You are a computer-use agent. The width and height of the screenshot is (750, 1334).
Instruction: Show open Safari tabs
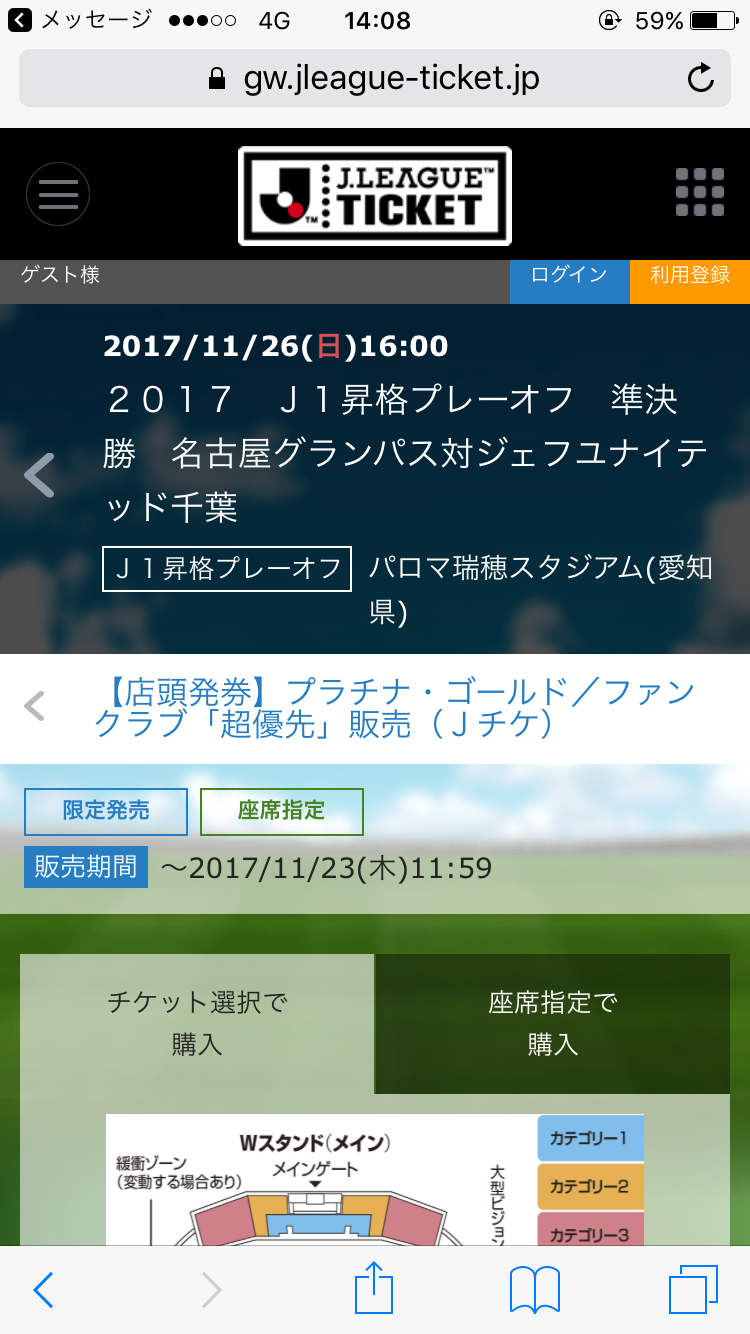click(694, 1290)
